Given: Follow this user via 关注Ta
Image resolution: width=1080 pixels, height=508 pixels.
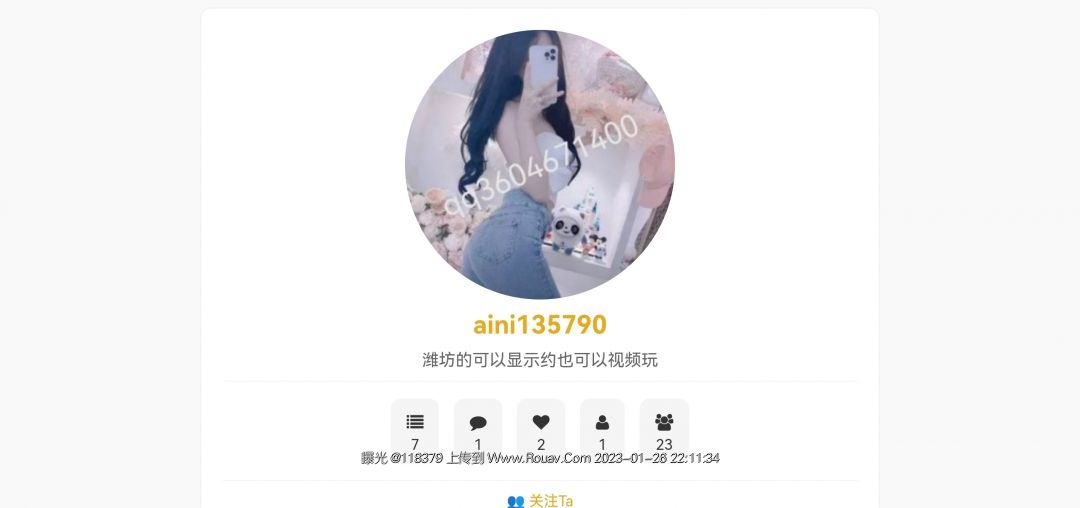Looking at the screenshot, I should coord(540,500).
